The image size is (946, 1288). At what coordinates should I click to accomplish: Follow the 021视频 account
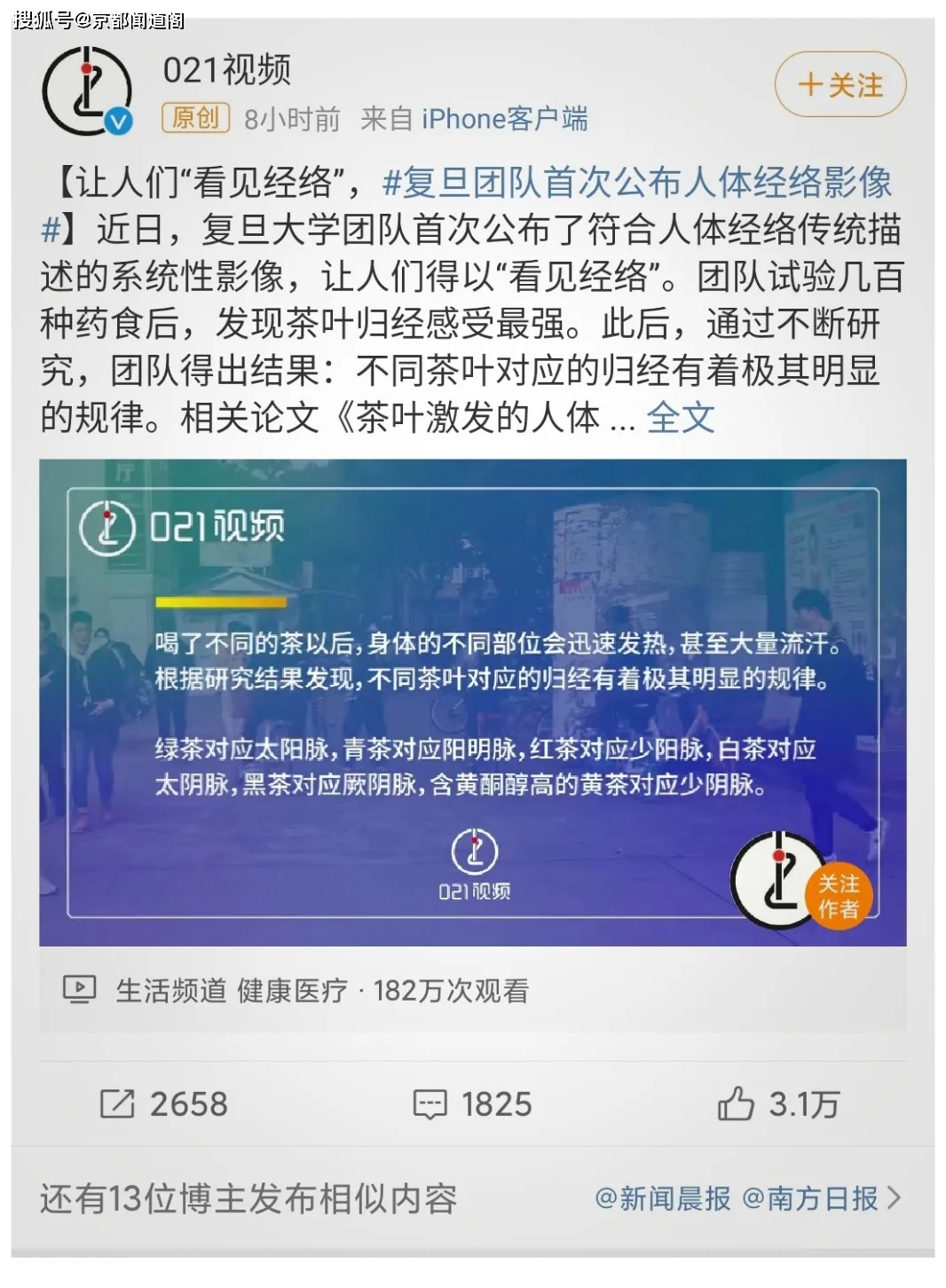point(840,85)
